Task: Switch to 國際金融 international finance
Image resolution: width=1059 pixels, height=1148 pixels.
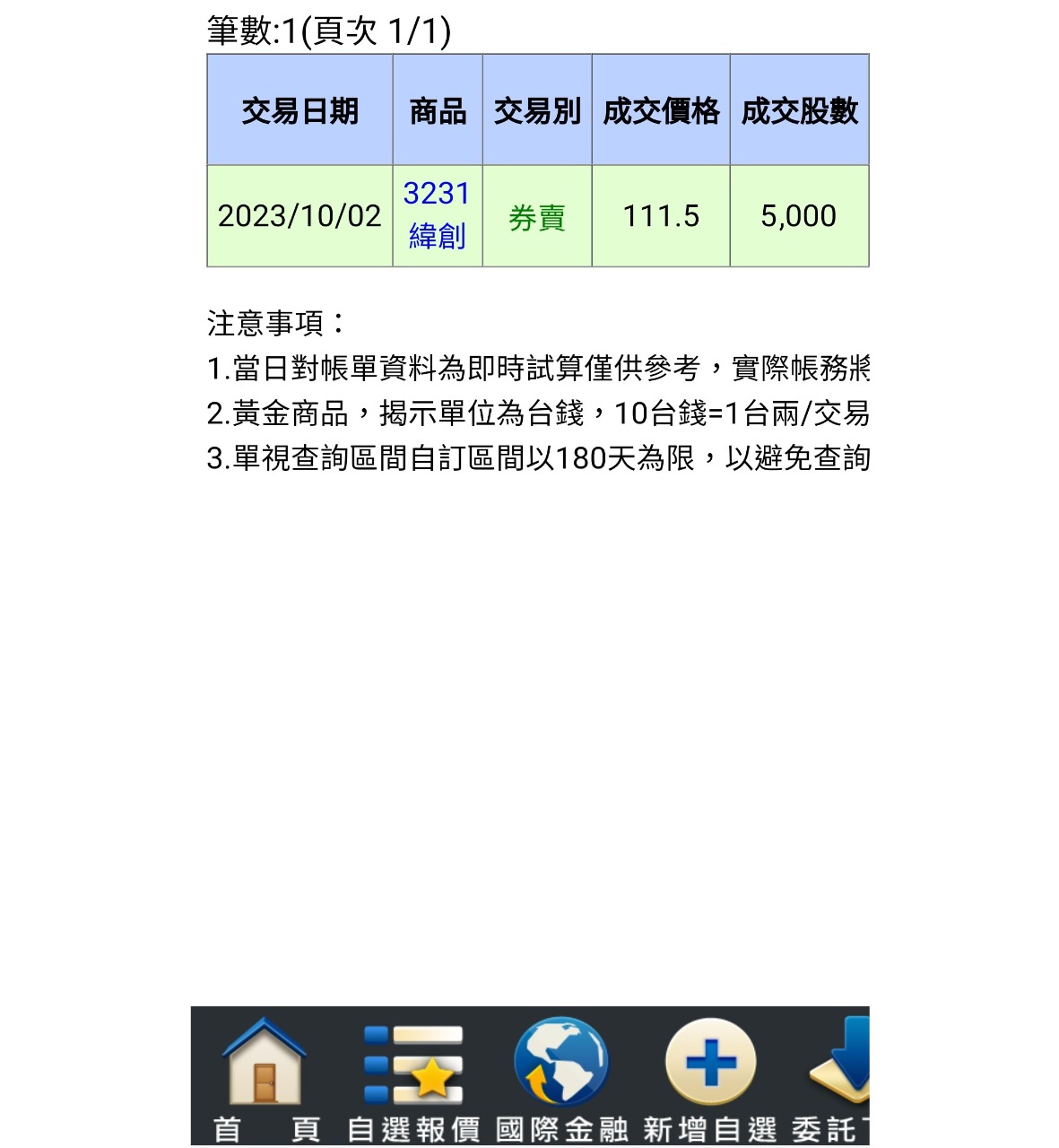Action: point(561,1078)
